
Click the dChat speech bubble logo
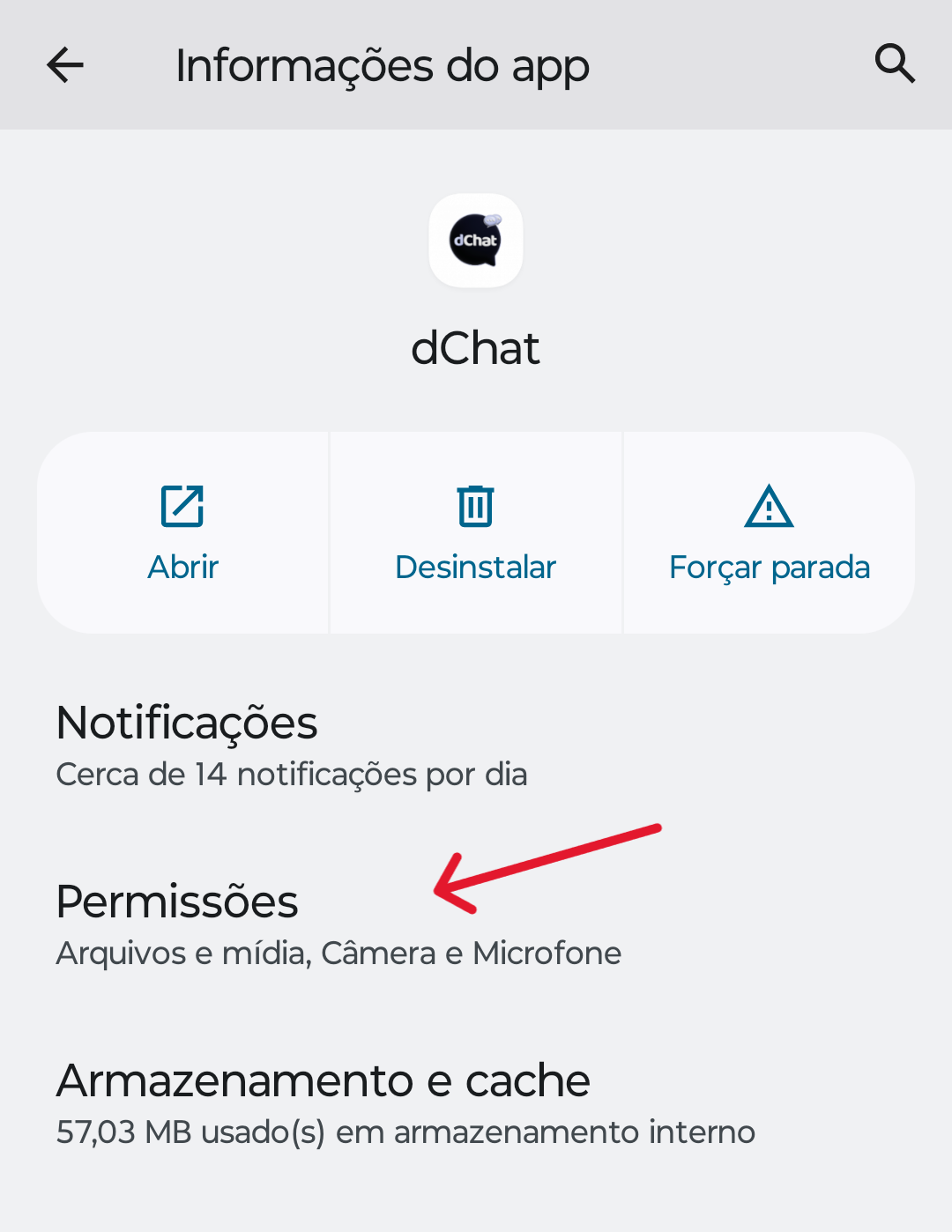(475, 240)
